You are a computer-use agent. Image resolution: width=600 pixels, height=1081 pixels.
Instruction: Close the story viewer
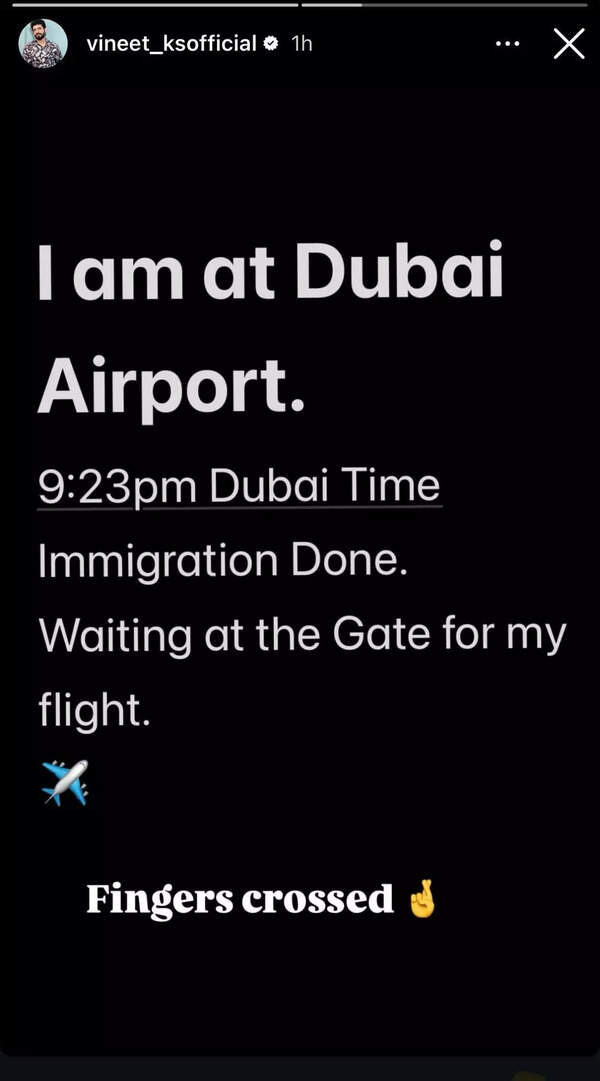(x=568, y=43)
